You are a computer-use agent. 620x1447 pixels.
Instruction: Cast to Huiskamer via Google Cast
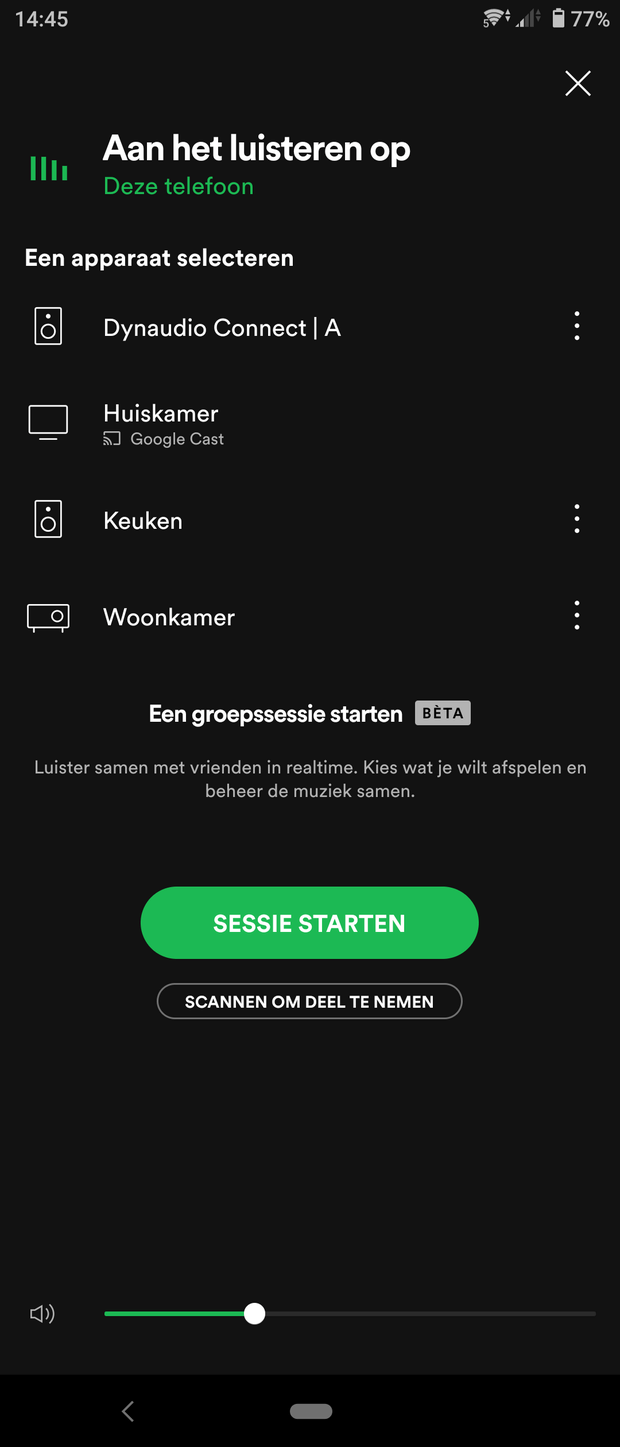click(163, 424)
